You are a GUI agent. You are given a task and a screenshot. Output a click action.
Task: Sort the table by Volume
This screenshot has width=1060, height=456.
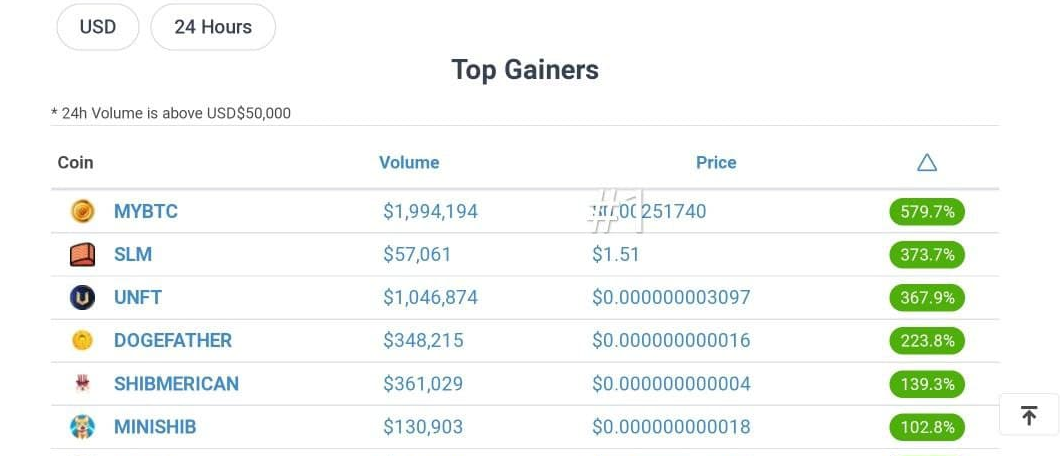[x=409, y=162]
